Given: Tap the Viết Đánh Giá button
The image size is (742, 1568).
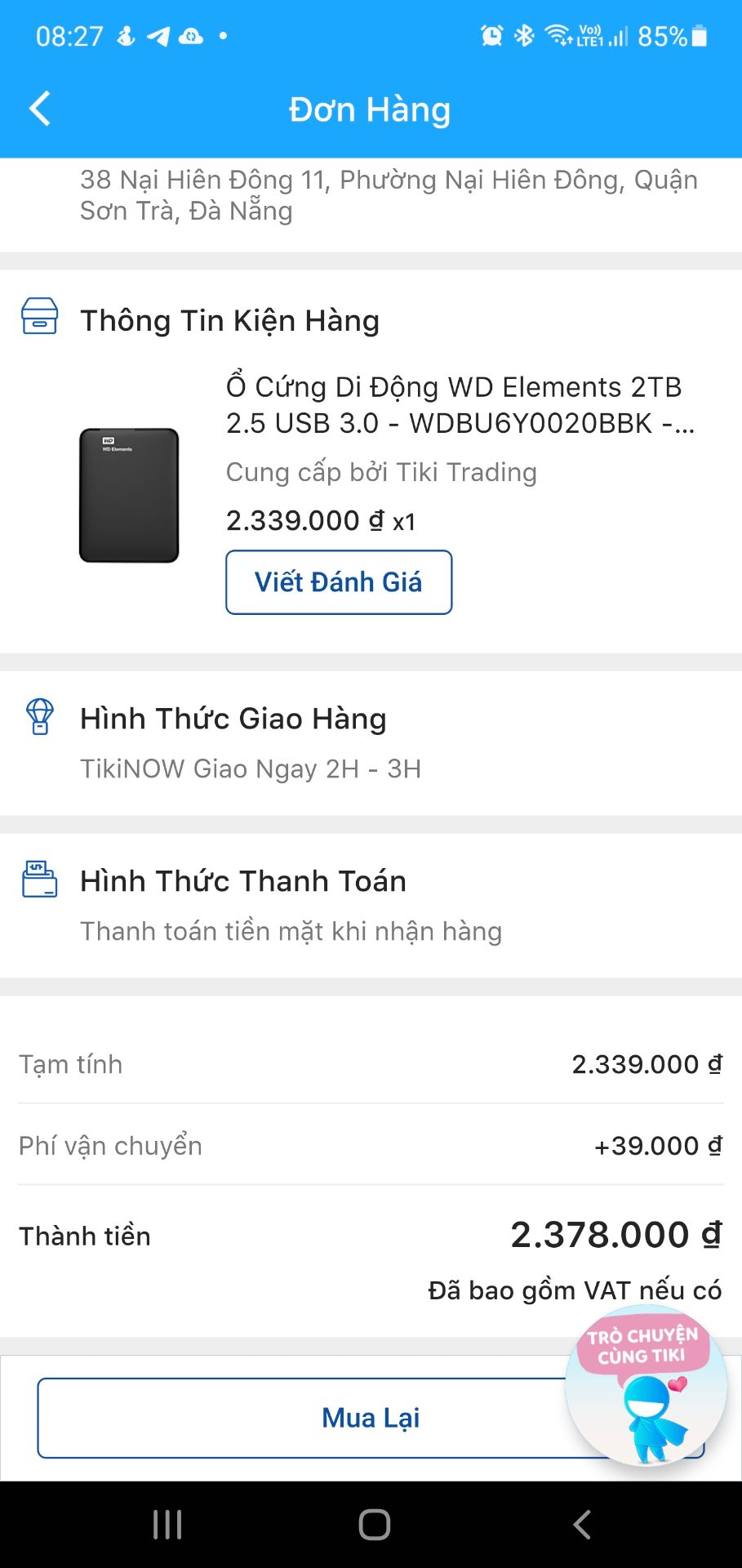Looking at the screenshot, I should [x=339, y=581].
